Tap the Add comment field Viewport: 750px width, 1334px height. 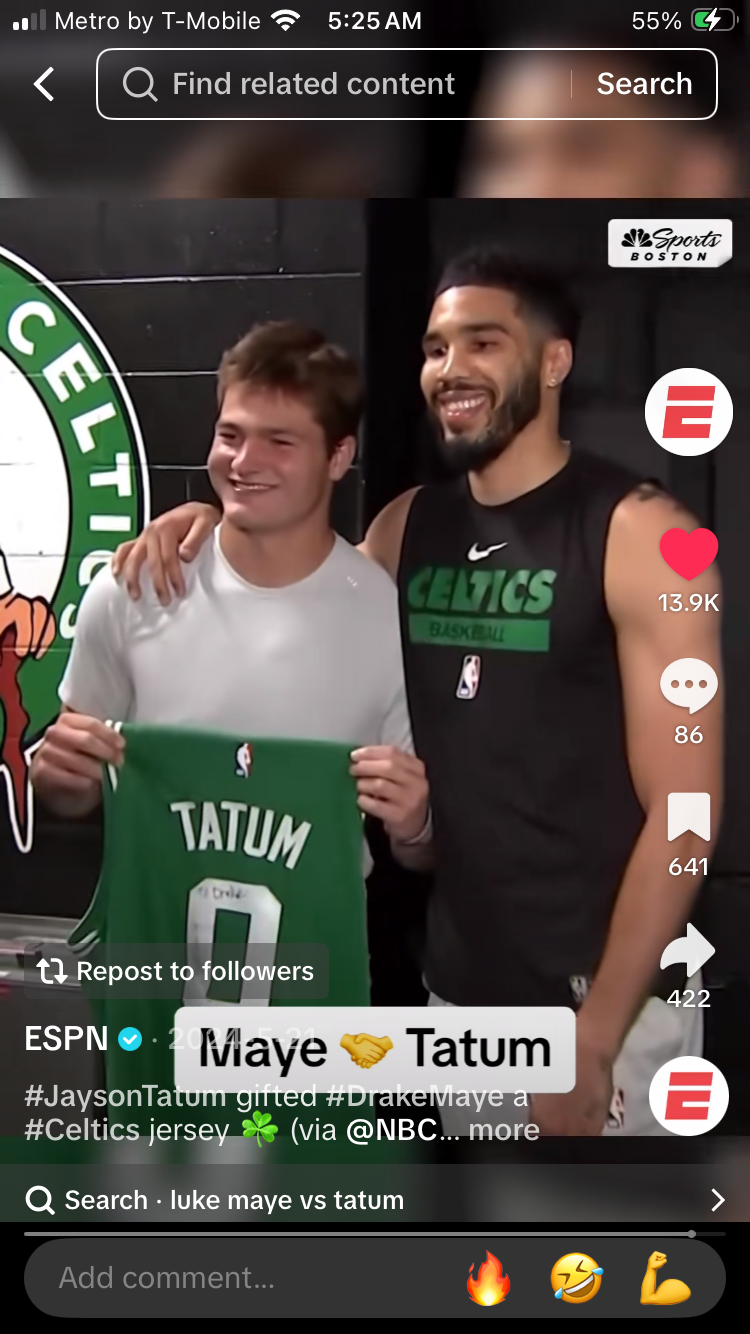(x=240, y=1278)
